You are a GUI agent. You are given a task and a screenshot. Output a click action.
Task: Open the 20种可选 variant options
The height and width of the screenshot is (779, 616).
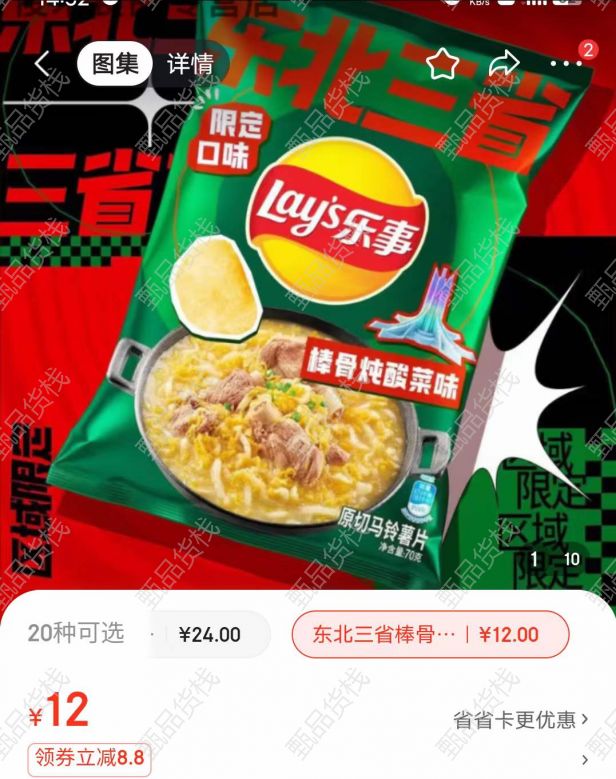(x=76, y=633)
